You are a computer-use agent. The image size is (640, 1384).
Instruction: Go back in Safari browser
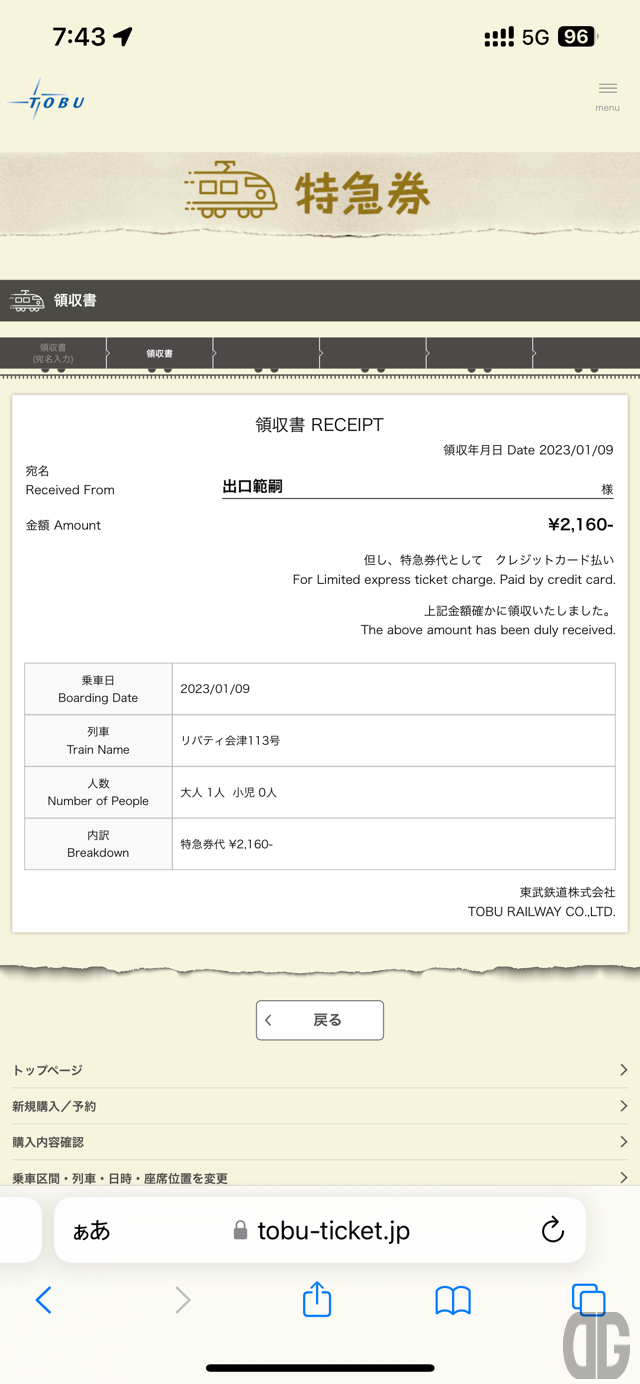[43, 1300]
